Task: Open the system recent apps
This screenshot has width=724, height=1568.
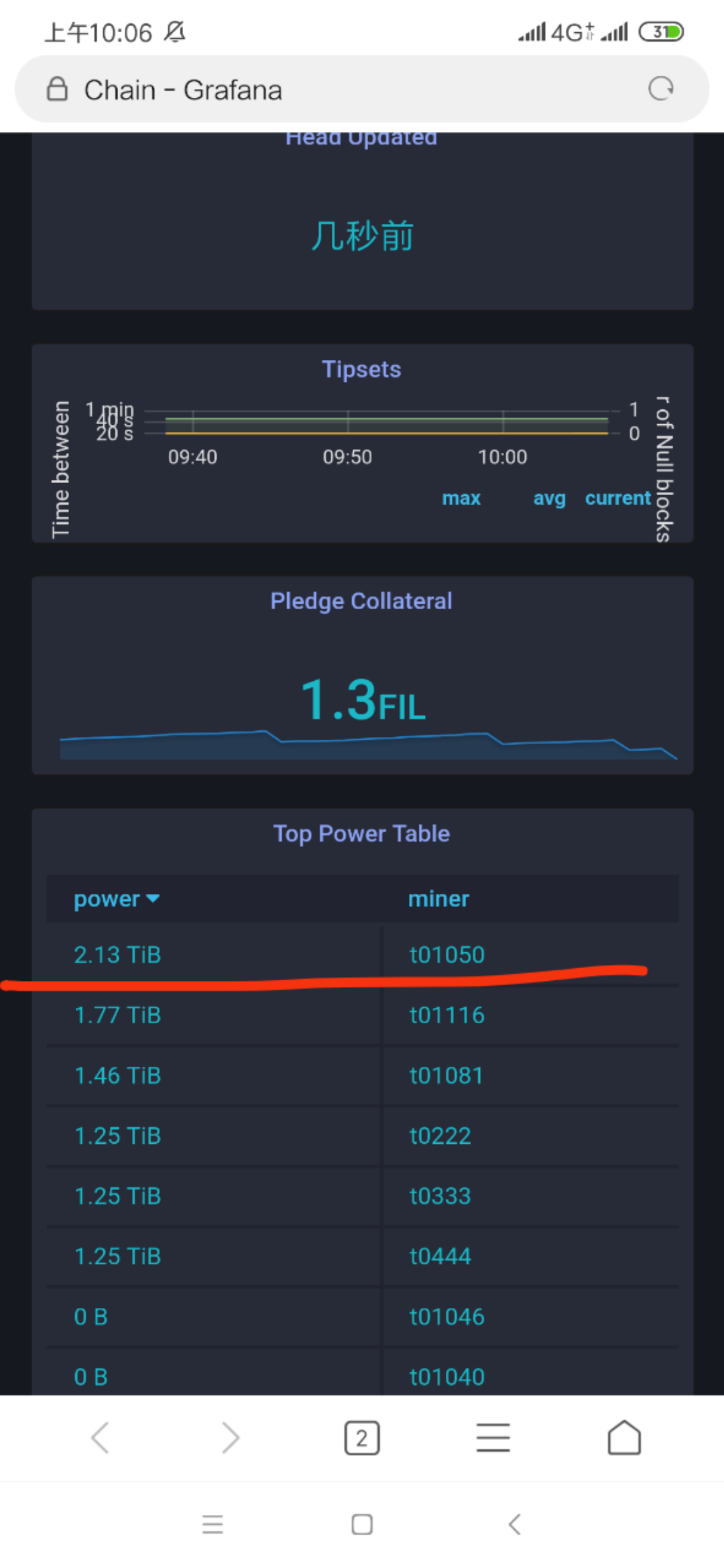Action: pos(213,1524)
